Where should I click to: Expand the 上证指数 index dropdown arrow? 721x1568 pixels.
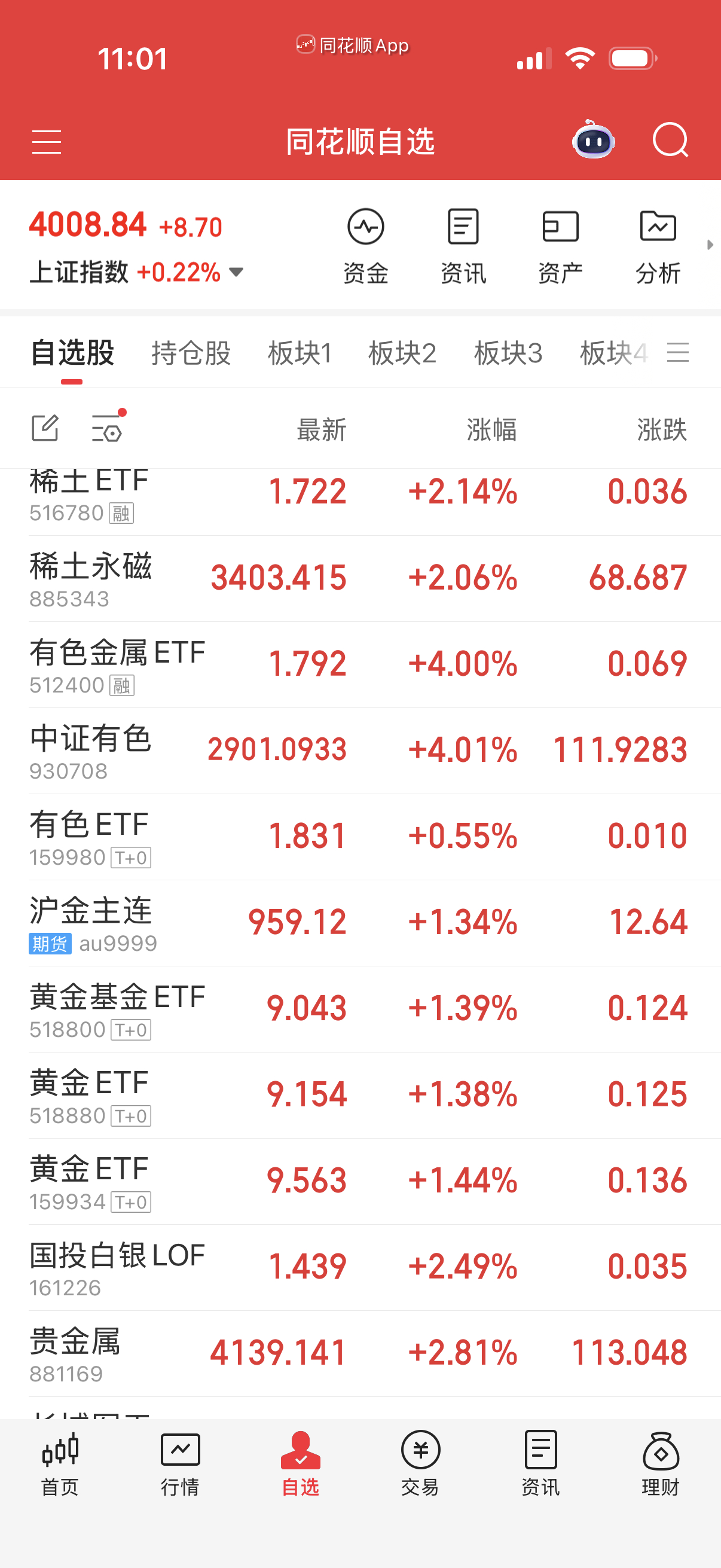[237, 273]
